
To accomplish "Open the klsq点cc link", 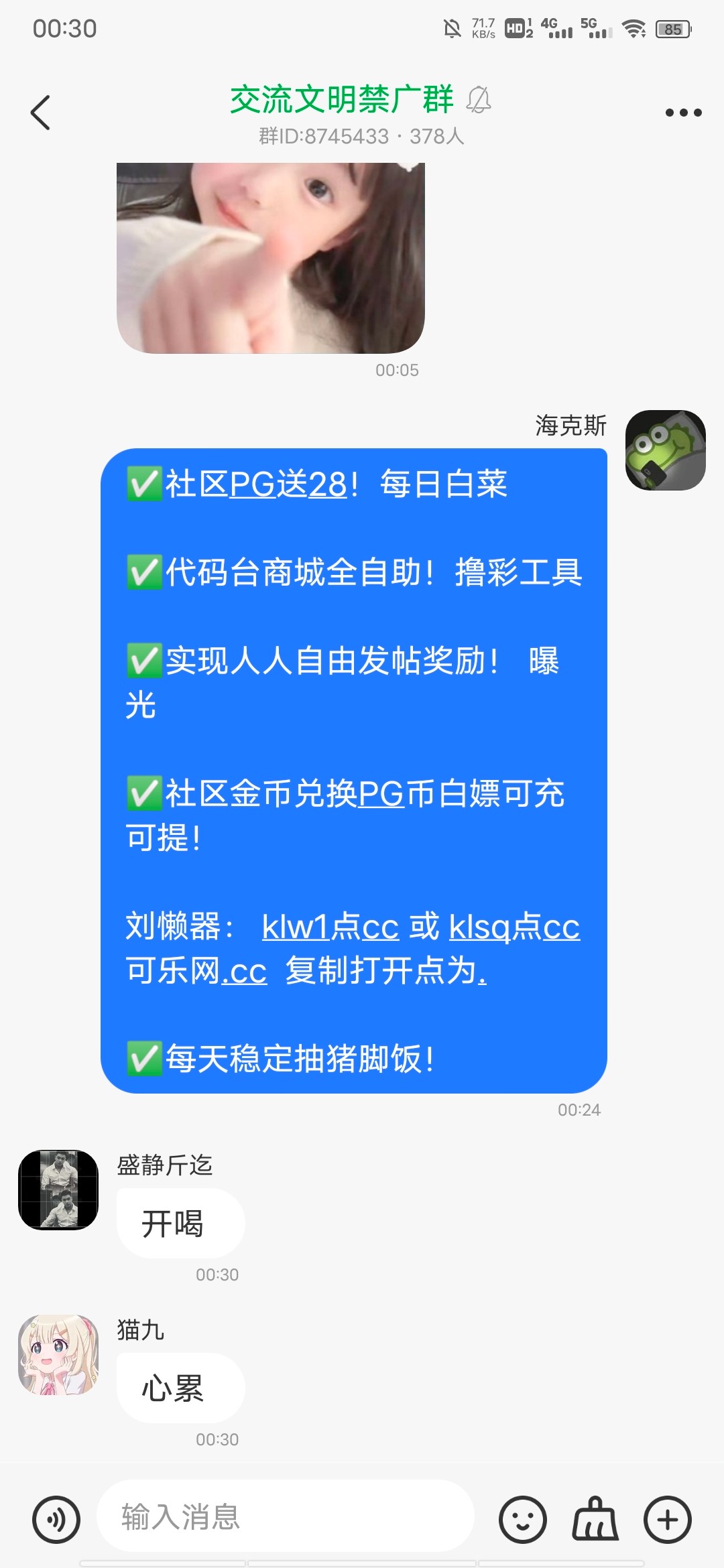I will [x=514, y=927].
